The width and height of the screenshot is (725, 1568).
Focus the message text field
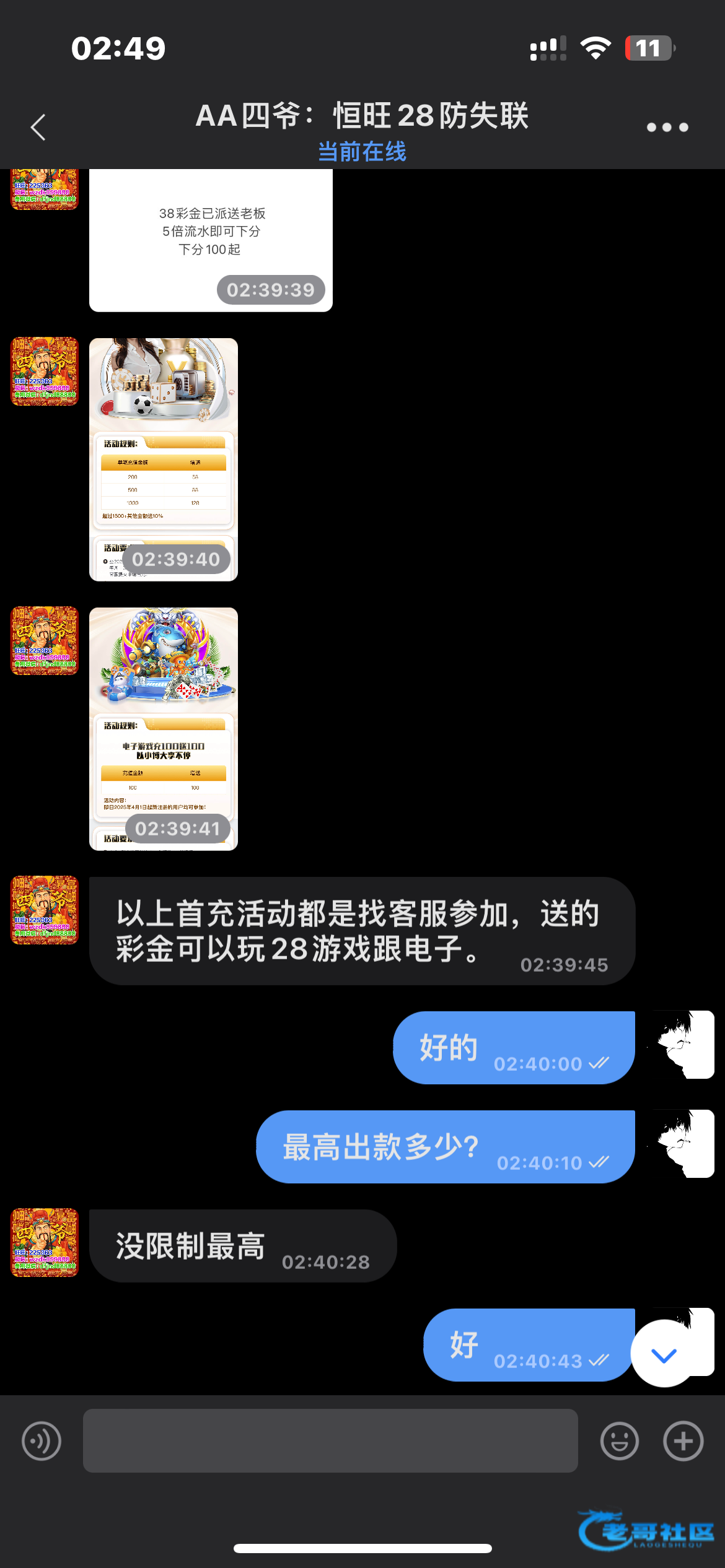[x=330, y=1441]
